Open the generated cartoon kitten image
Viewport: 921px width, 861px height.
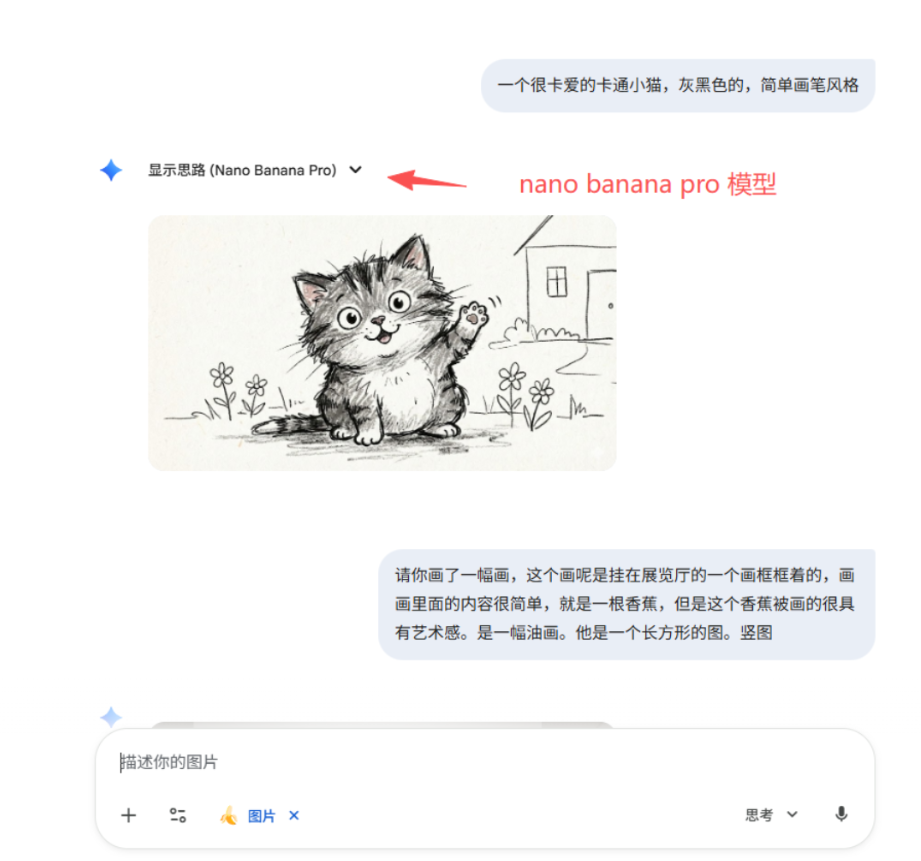coord(382,342)
